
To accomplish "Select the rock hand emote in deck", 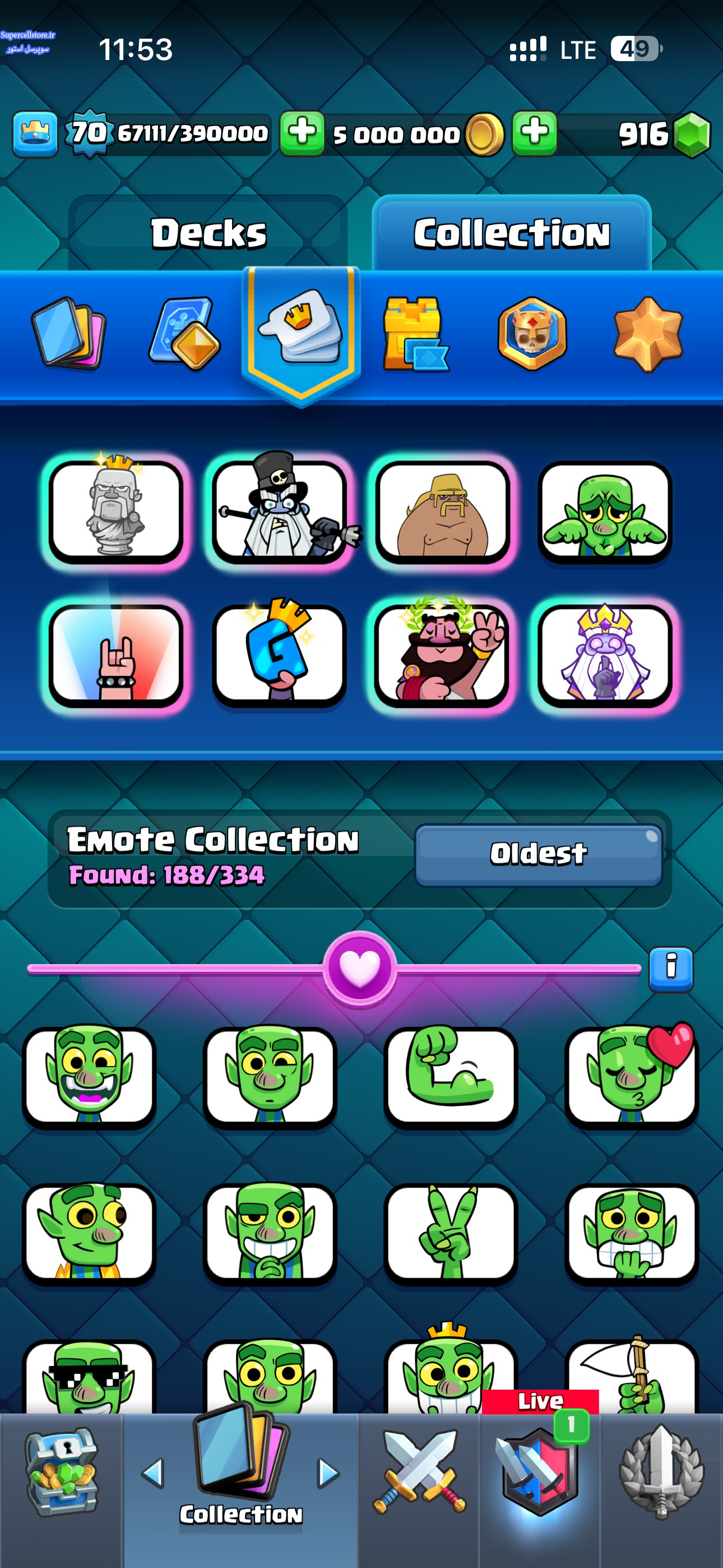I will click(x=115, y=654).
